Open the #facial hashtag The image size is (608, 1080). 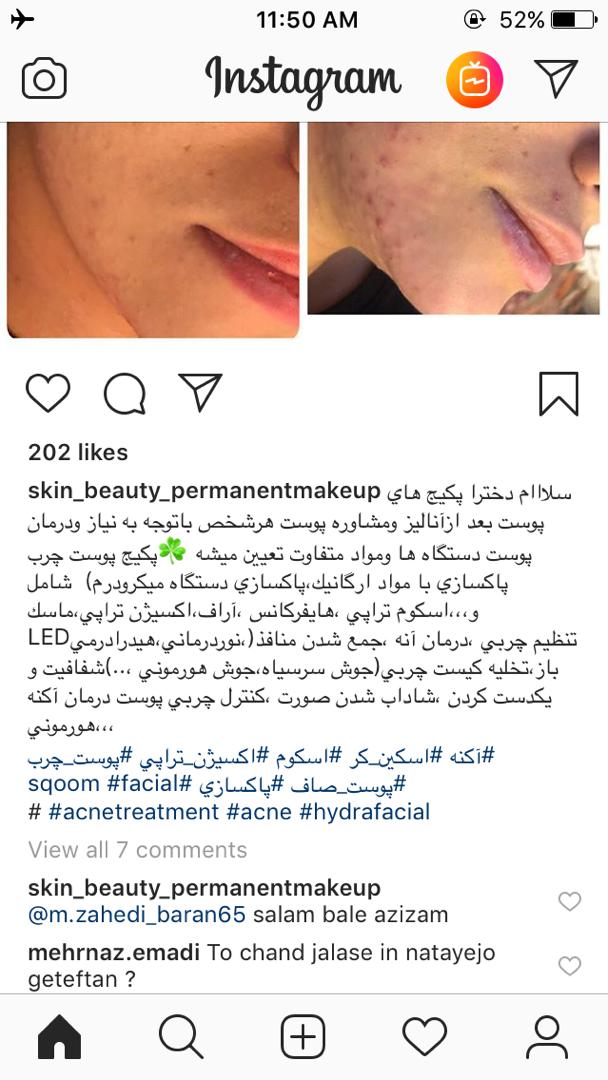142,784
